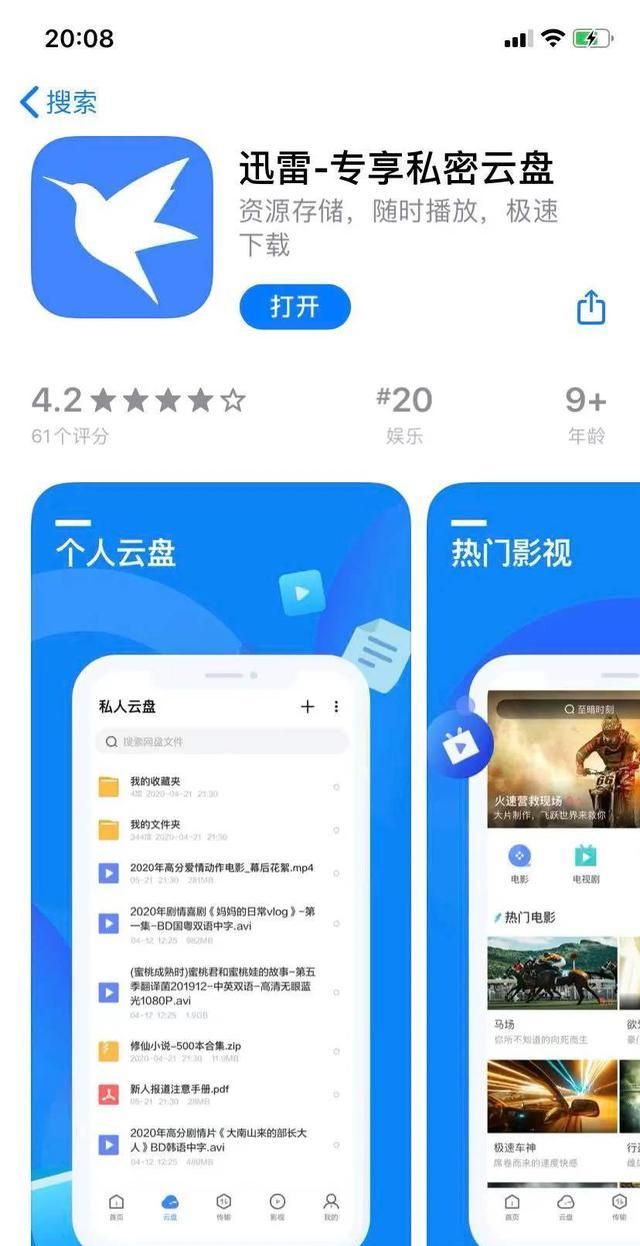
Task: Open the 个人云盘 preview screenshot
Action: tap(221, 860)
